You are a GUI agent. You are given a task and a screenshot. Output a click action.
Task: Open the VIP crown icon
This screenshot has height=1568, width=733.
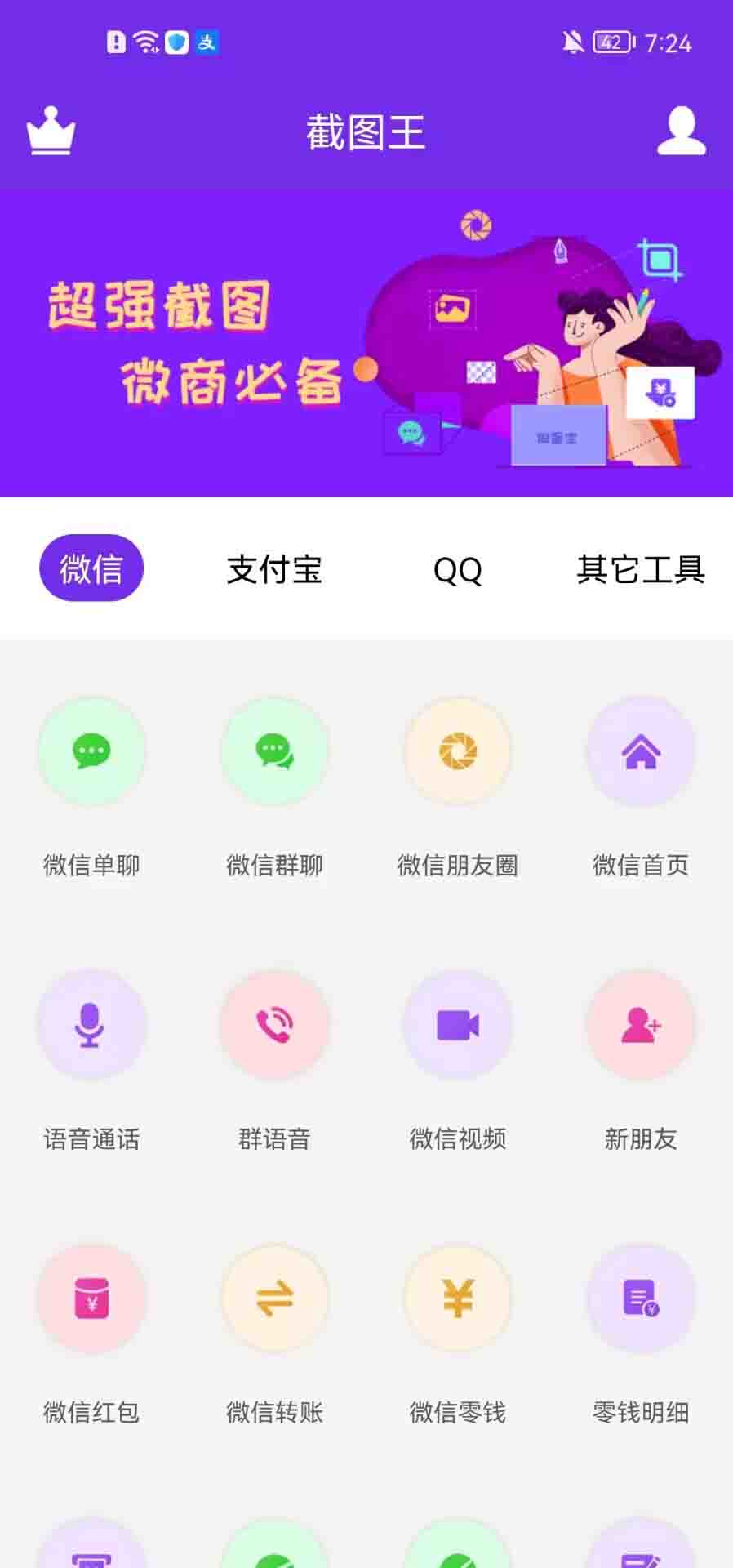(x=51, y=131)
